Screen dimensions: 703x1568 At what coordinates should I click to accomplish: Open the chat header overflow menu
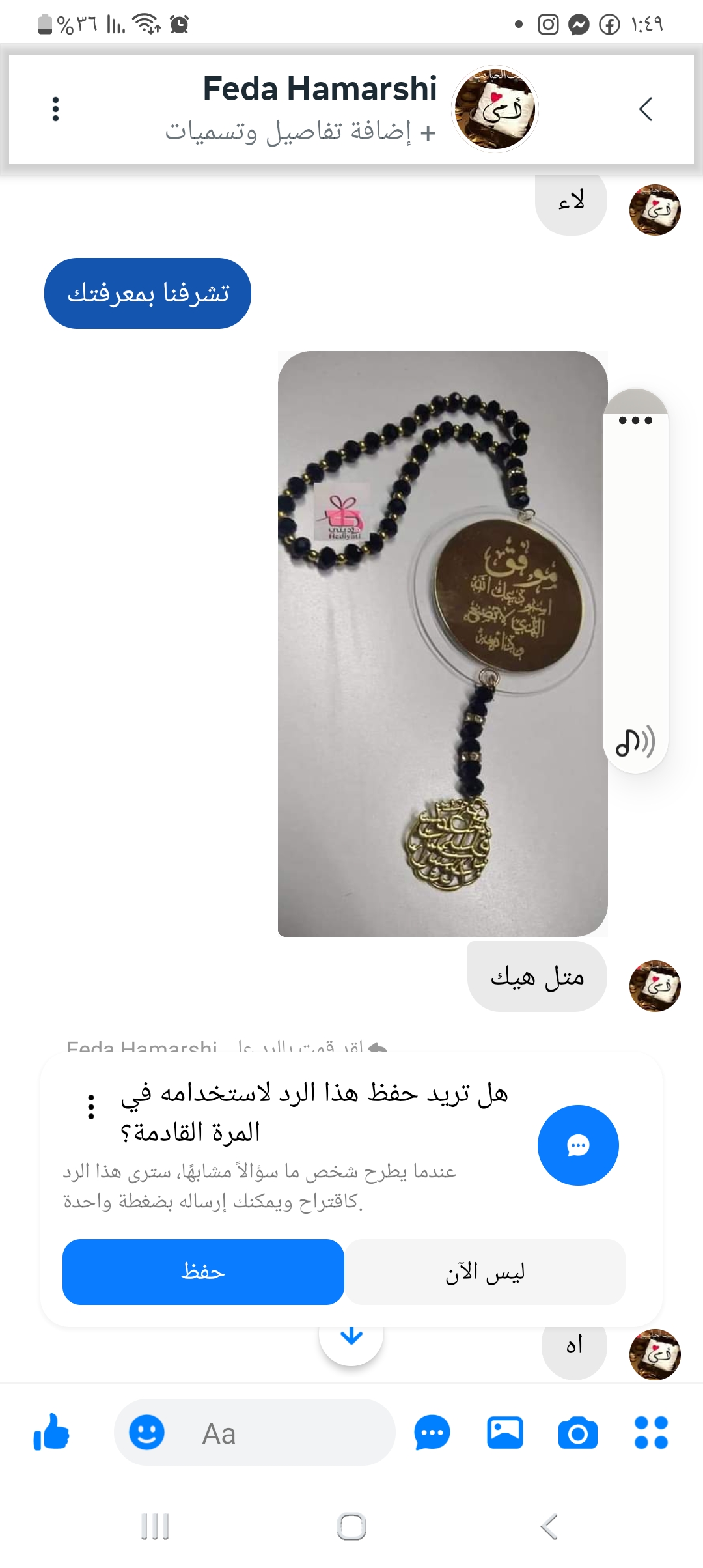56,109
